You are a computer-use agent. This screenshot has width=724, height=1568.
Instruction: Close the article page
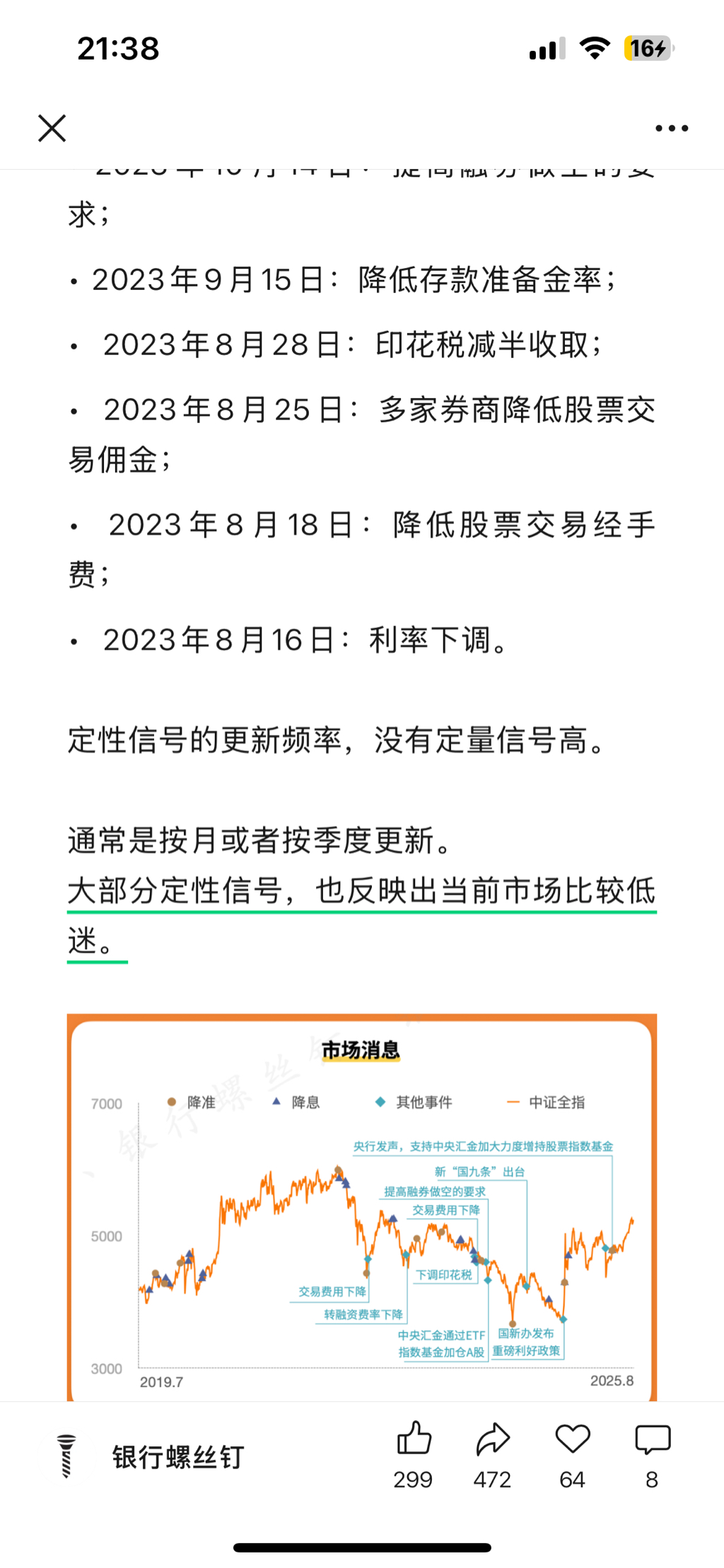click(52, 129)
